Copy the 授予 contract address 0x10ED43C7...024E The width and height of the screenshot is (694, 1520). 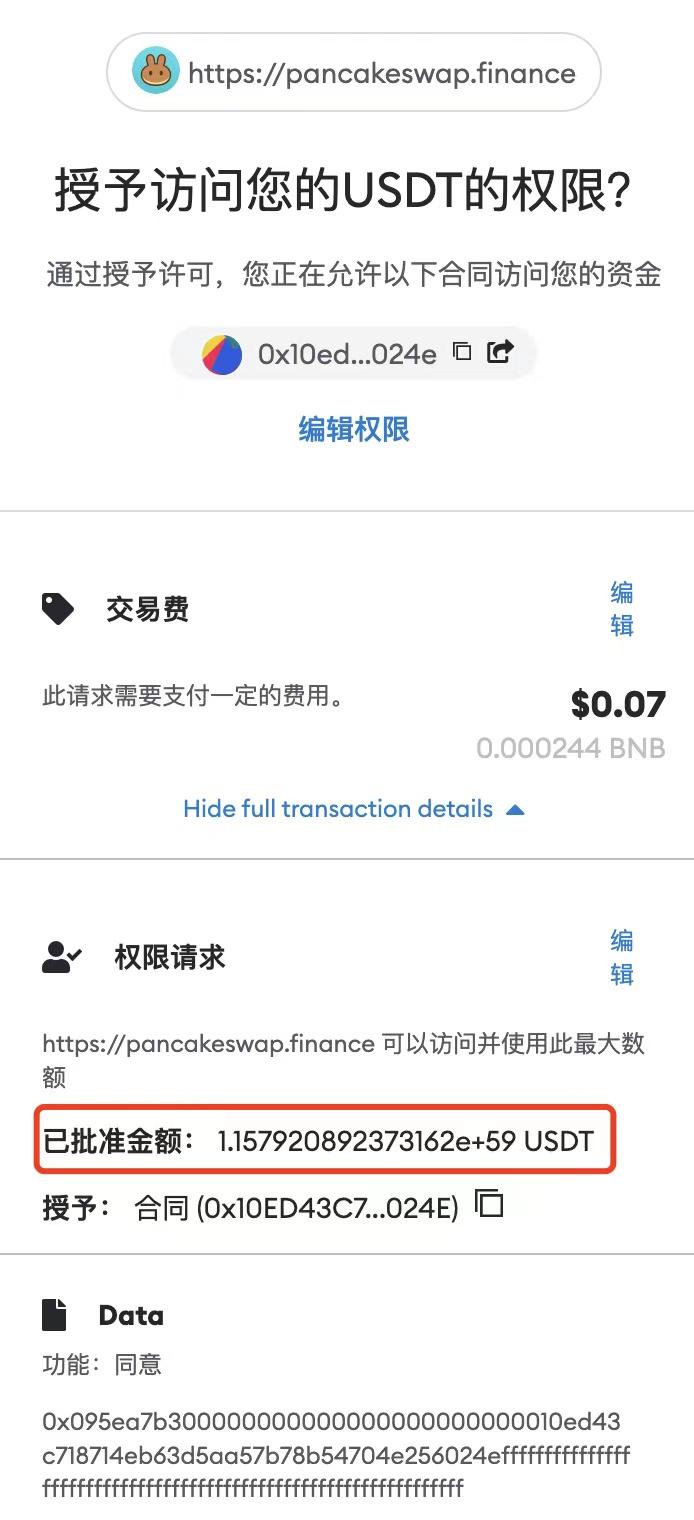point(489,1204)
